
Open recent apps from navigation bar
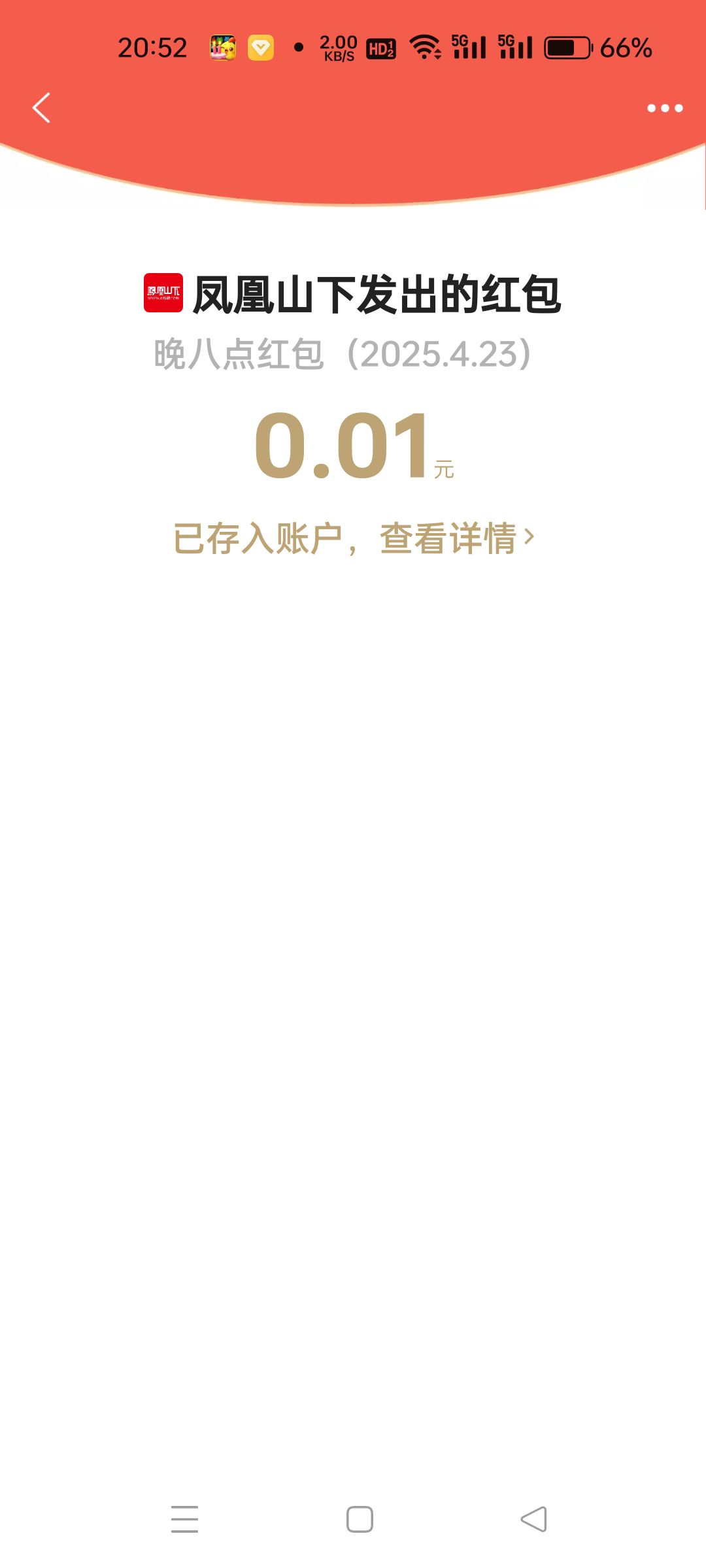pyautogui.click(x=184, y=1519)
